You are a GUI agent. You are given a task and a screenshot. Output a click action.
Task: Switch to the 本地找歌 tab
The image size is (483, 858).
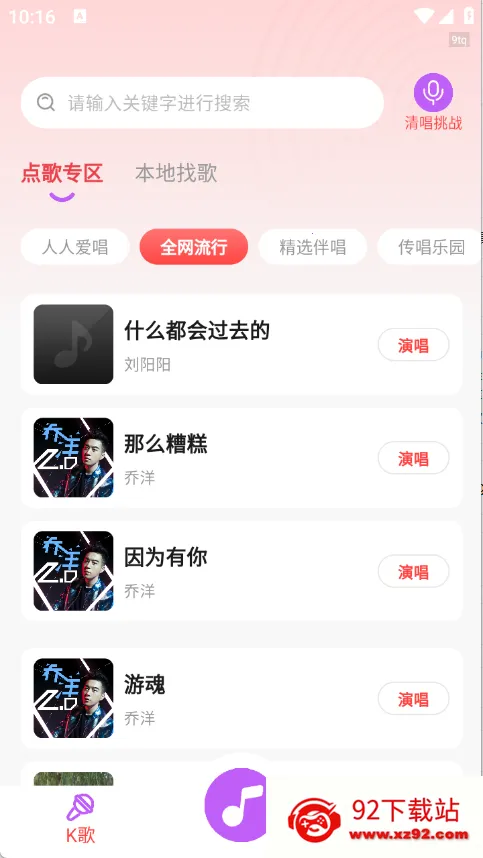click(x=176, y=173)
